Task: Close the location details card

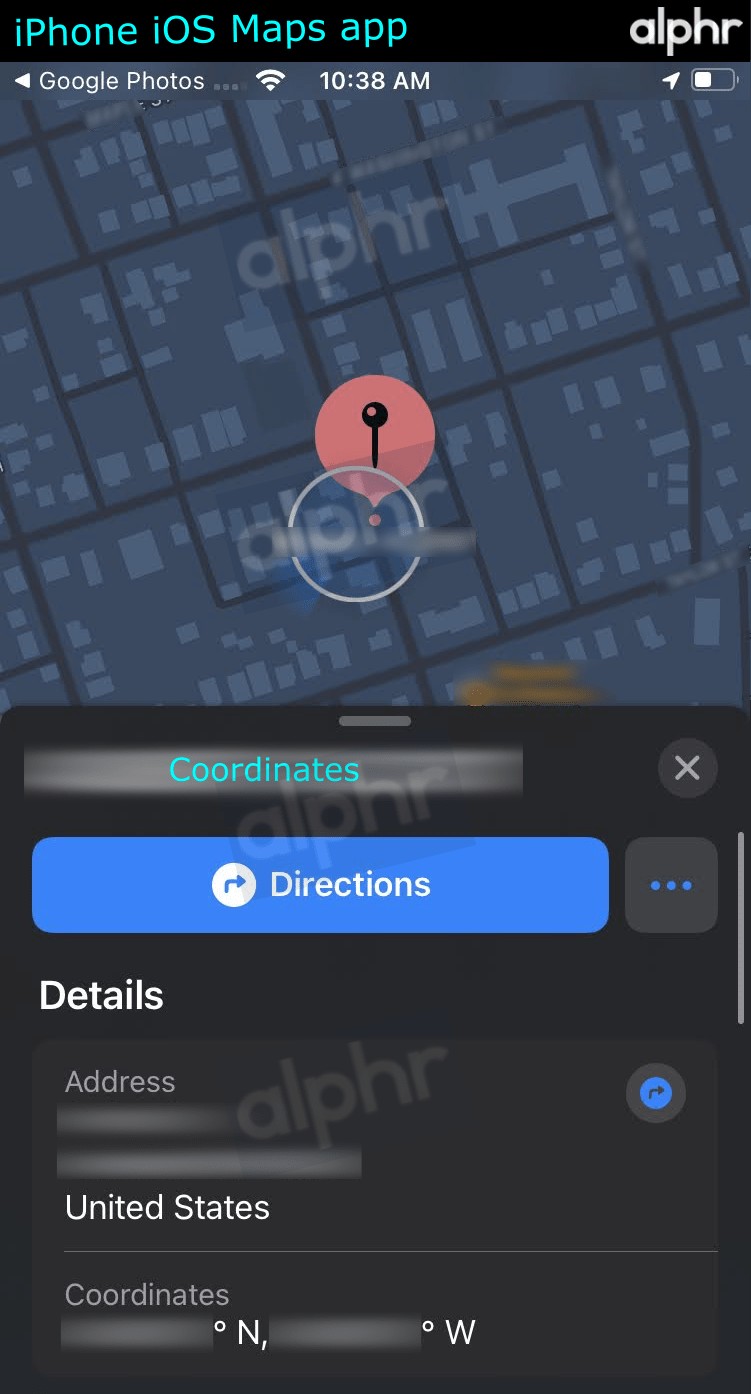Action: tap(687, 768)
